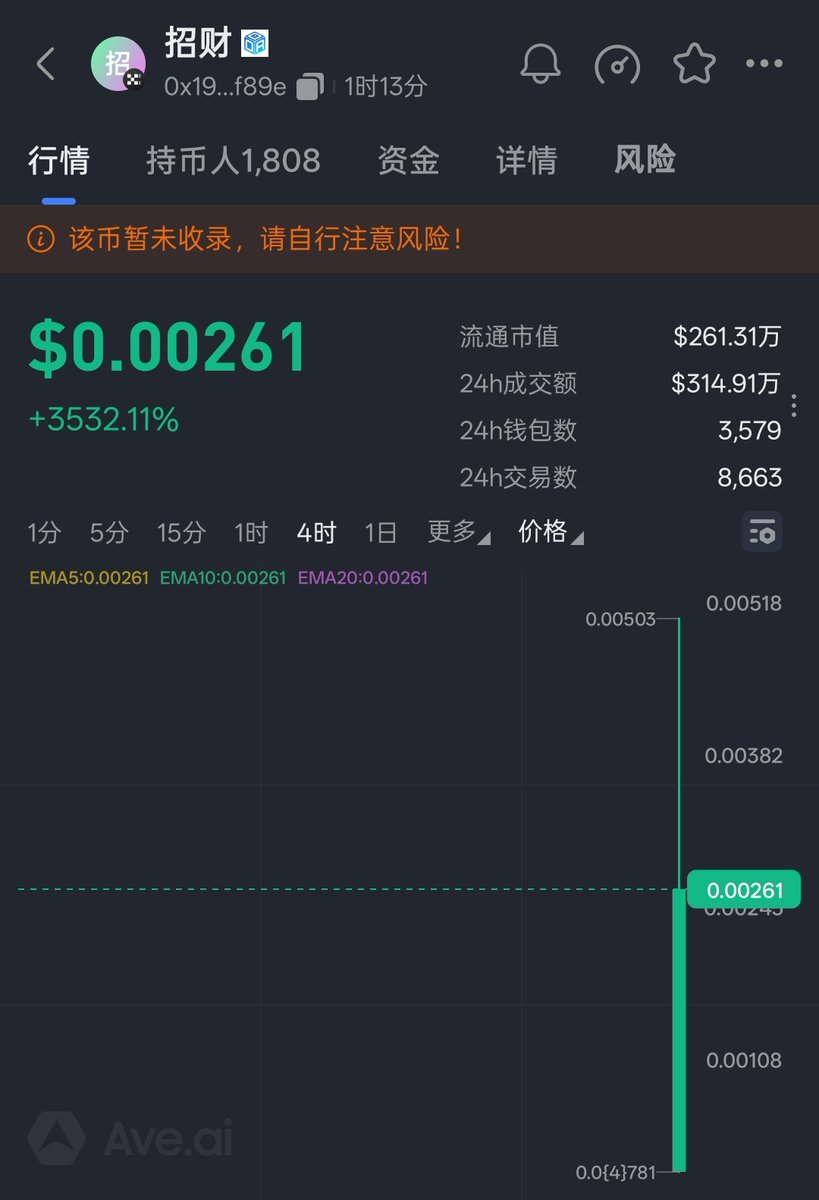Viewport: 819px width, 1200px height.
Task: Switch to the 风险 tab
Action: tap(645, 160)
